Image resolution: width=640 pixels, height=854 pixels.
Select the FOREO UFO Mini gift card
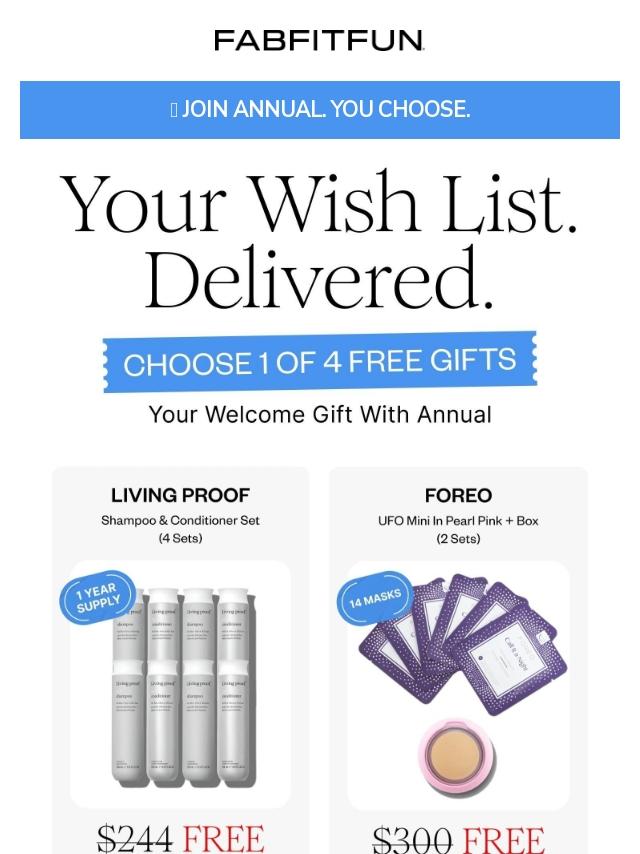coord(458,660)
